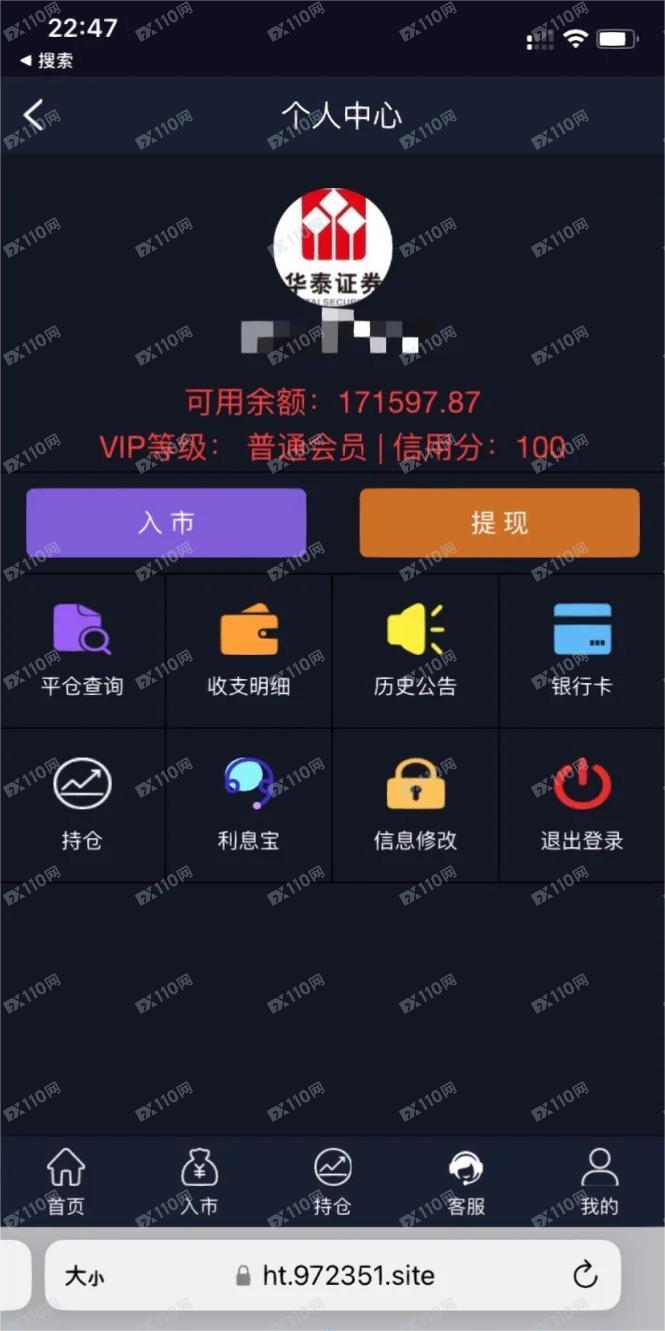
Task: Return to 搜索 via status bar
Action: coord(47,60)
